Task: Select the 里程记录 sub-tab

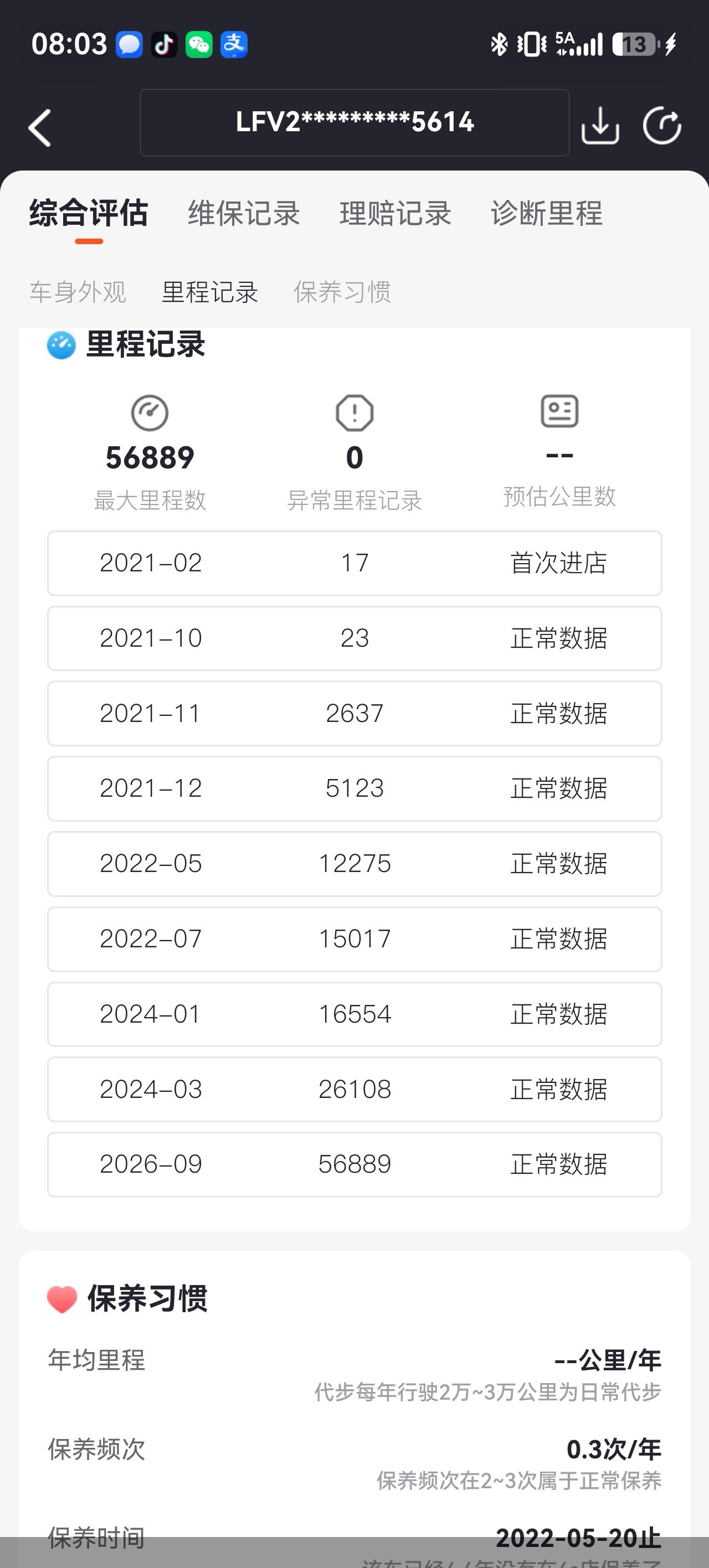Action: click(210, 292)
